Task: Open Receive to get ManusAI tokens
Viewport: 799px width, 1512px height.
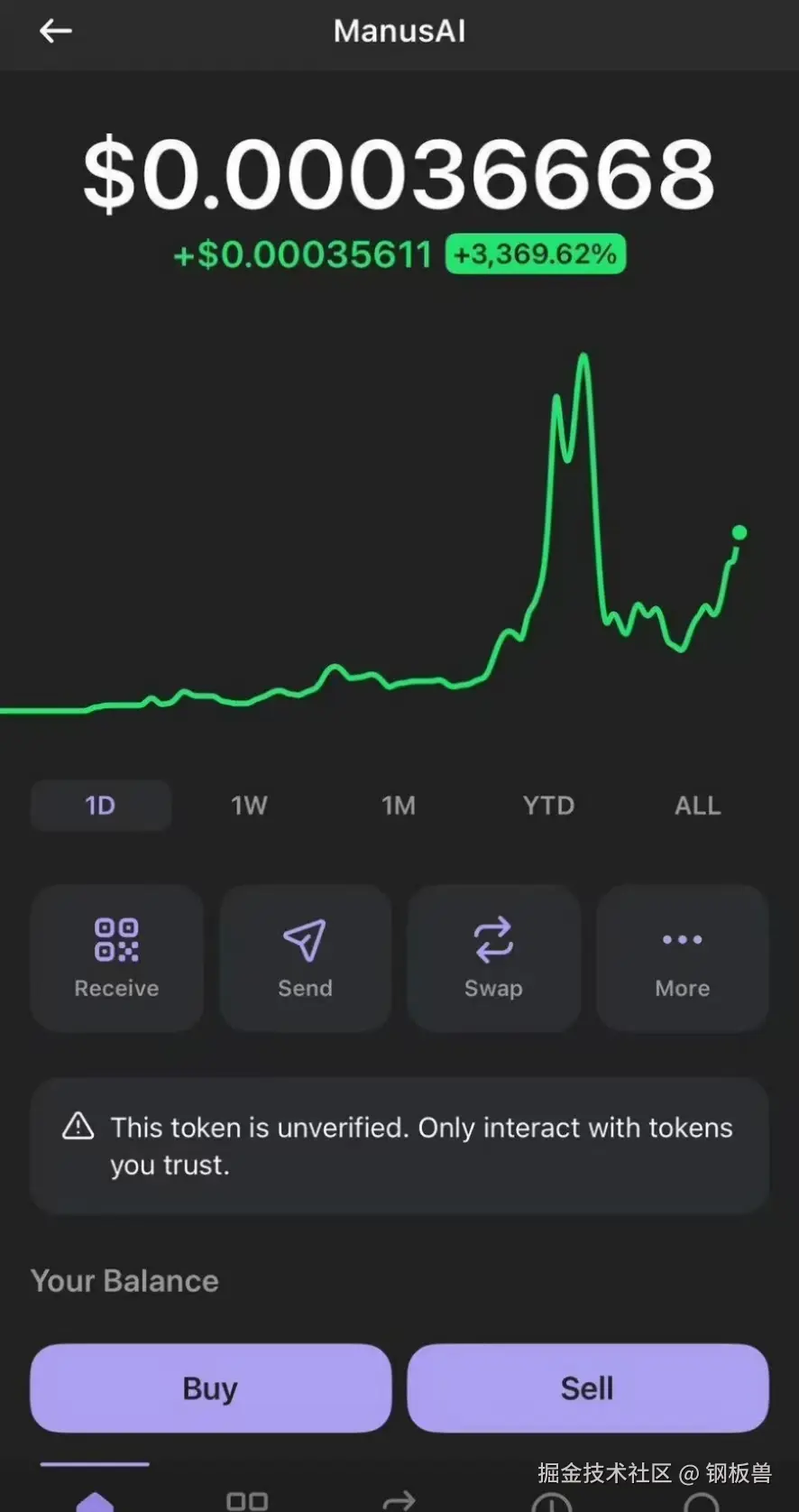Action: point(116,957)
